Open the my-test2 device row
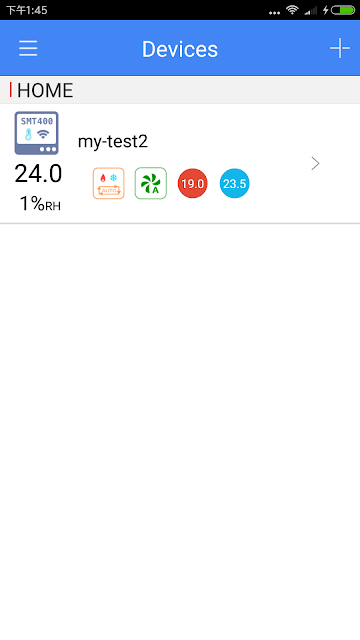This screenshot has height=640, width=360. tap(180, 163)
